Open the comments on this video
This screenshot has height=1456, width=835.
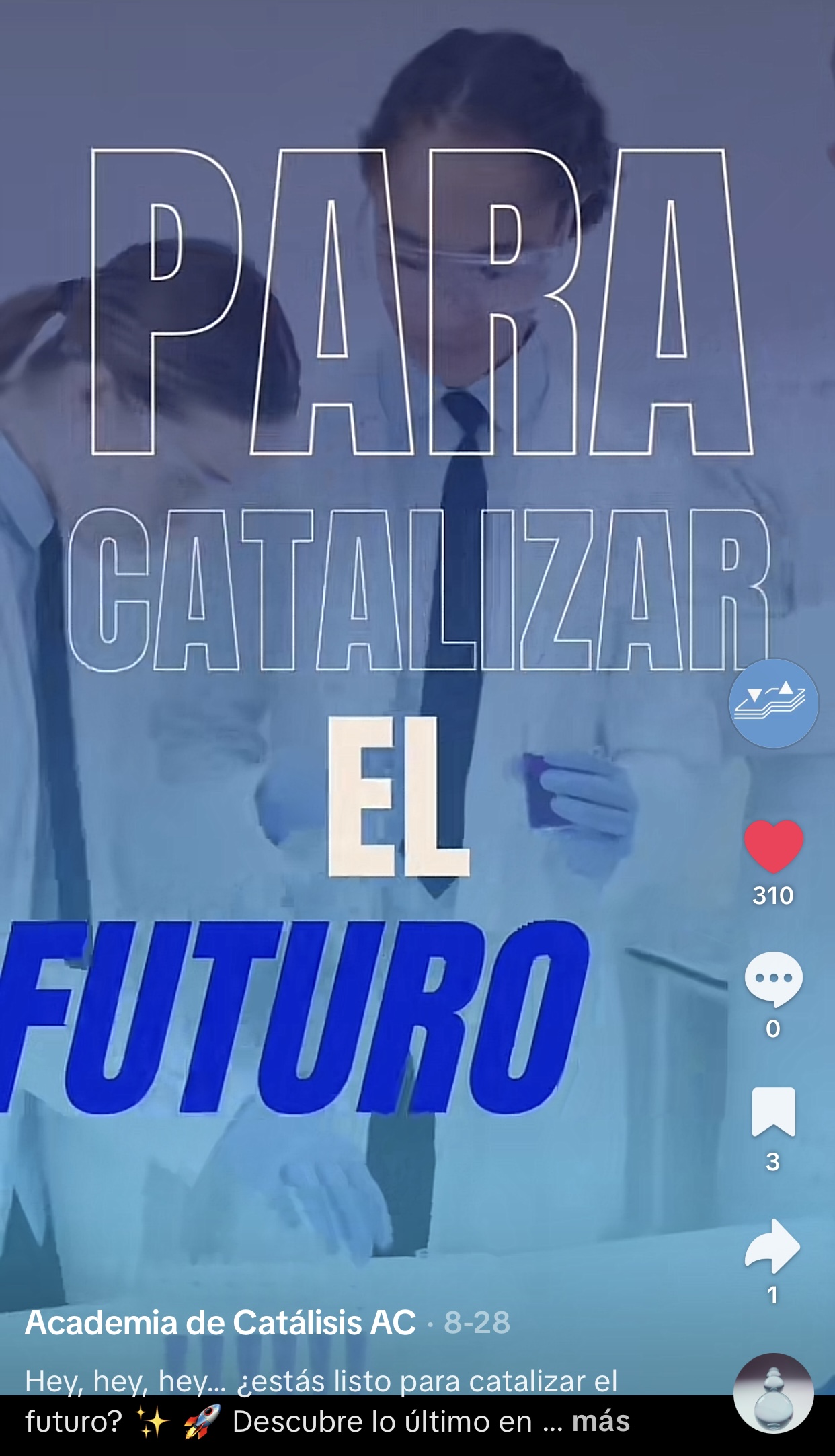click(x=773, y=979)
